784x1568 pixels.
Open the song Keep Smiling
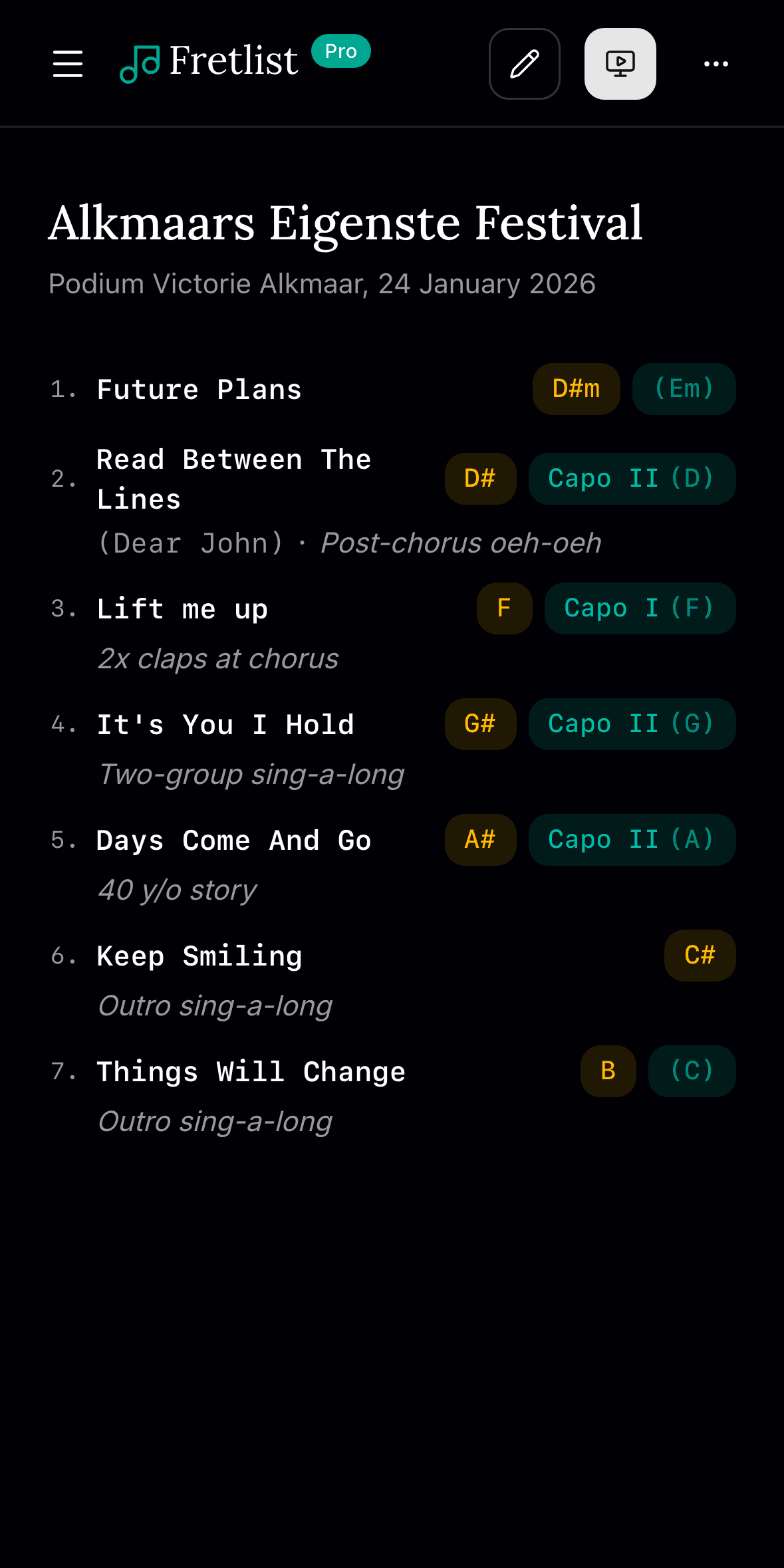[199, 956]
